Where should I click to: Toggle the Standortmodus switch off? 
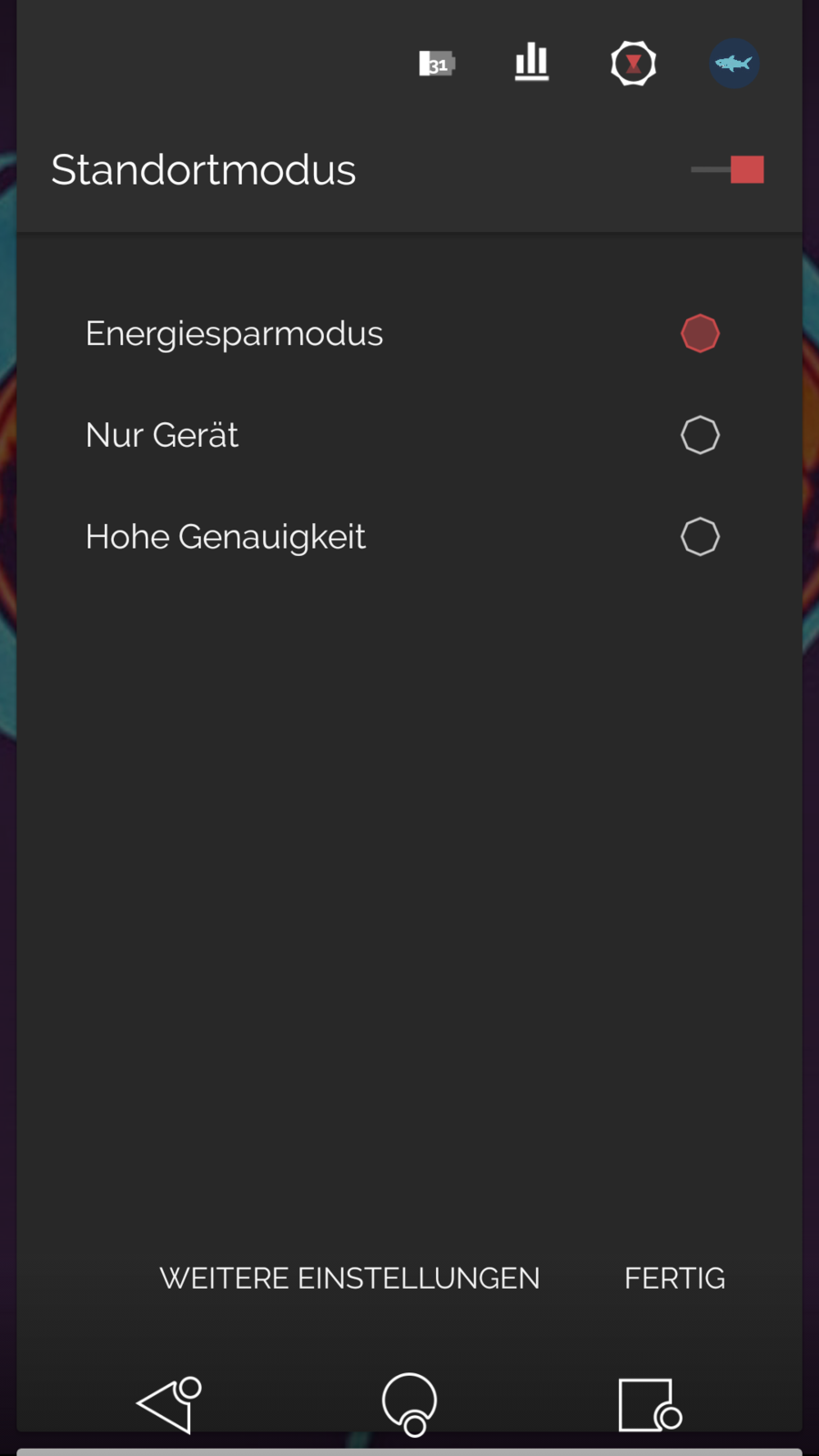click(729, 169)
